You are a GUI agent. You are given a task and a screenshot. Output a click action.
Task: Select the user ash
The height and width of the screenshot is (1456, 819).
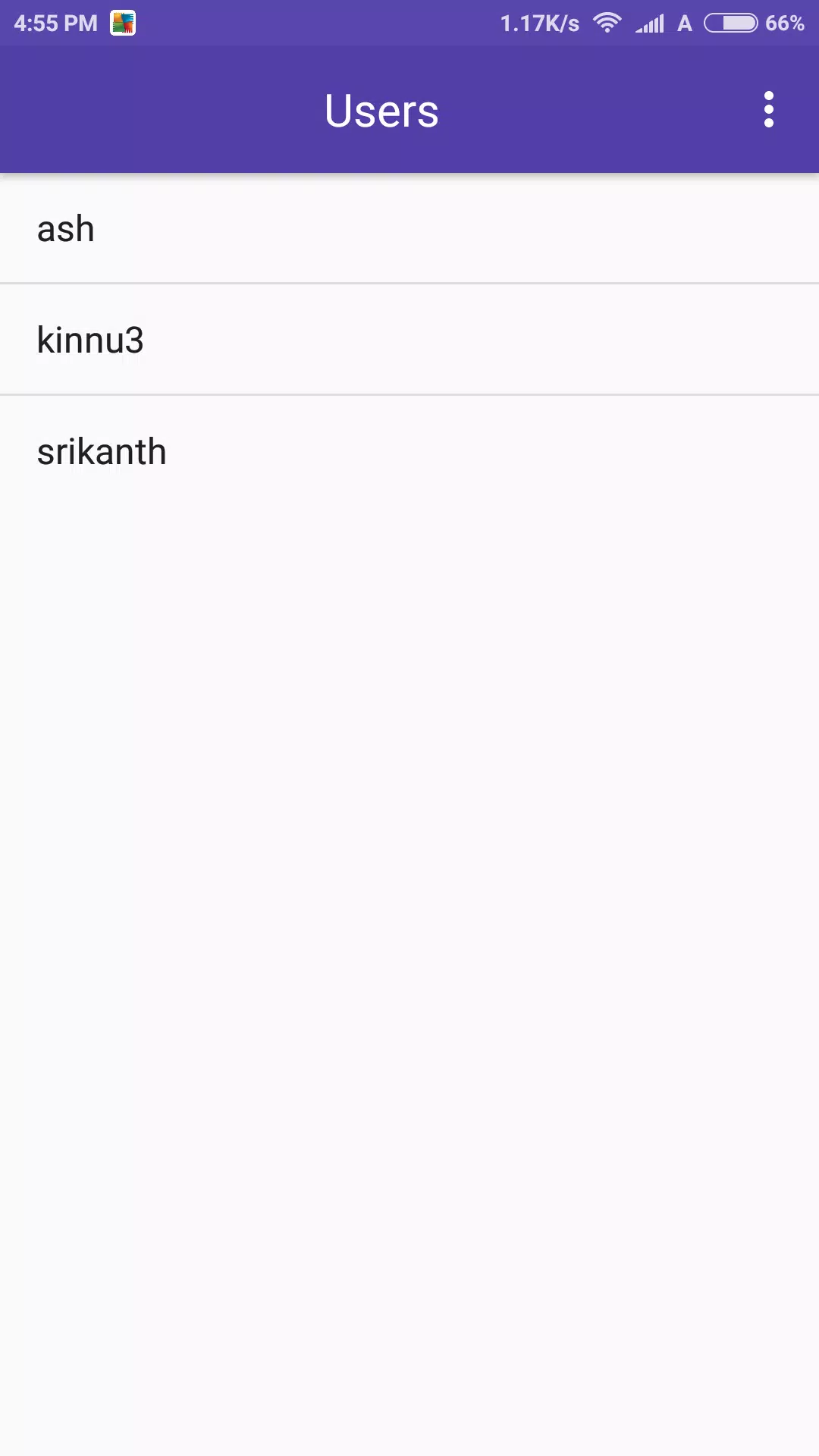point(409,228)
